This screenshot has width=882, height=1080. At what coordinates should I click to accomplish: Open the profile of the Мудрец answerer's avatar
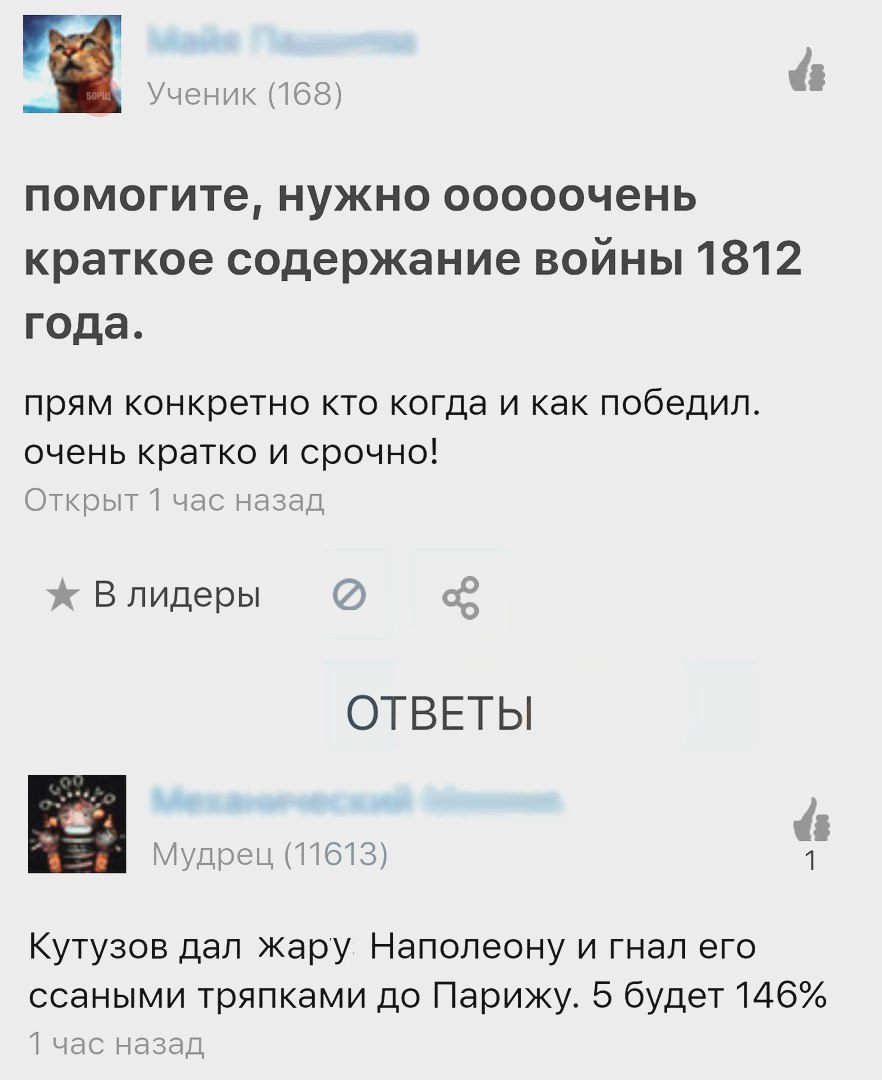click(77, 823)
